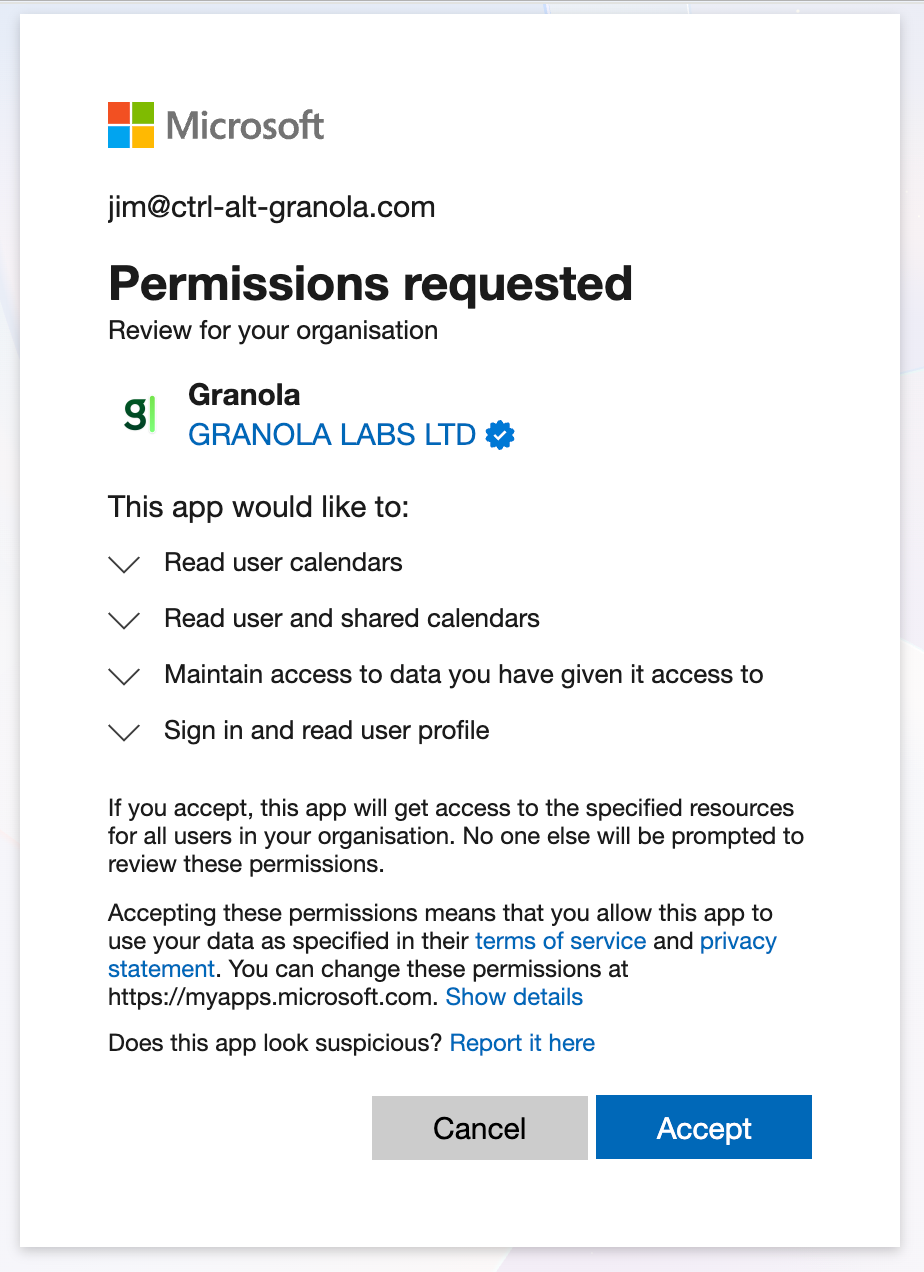
Task: Accept the requested permissions
Action: (703, 1128)
